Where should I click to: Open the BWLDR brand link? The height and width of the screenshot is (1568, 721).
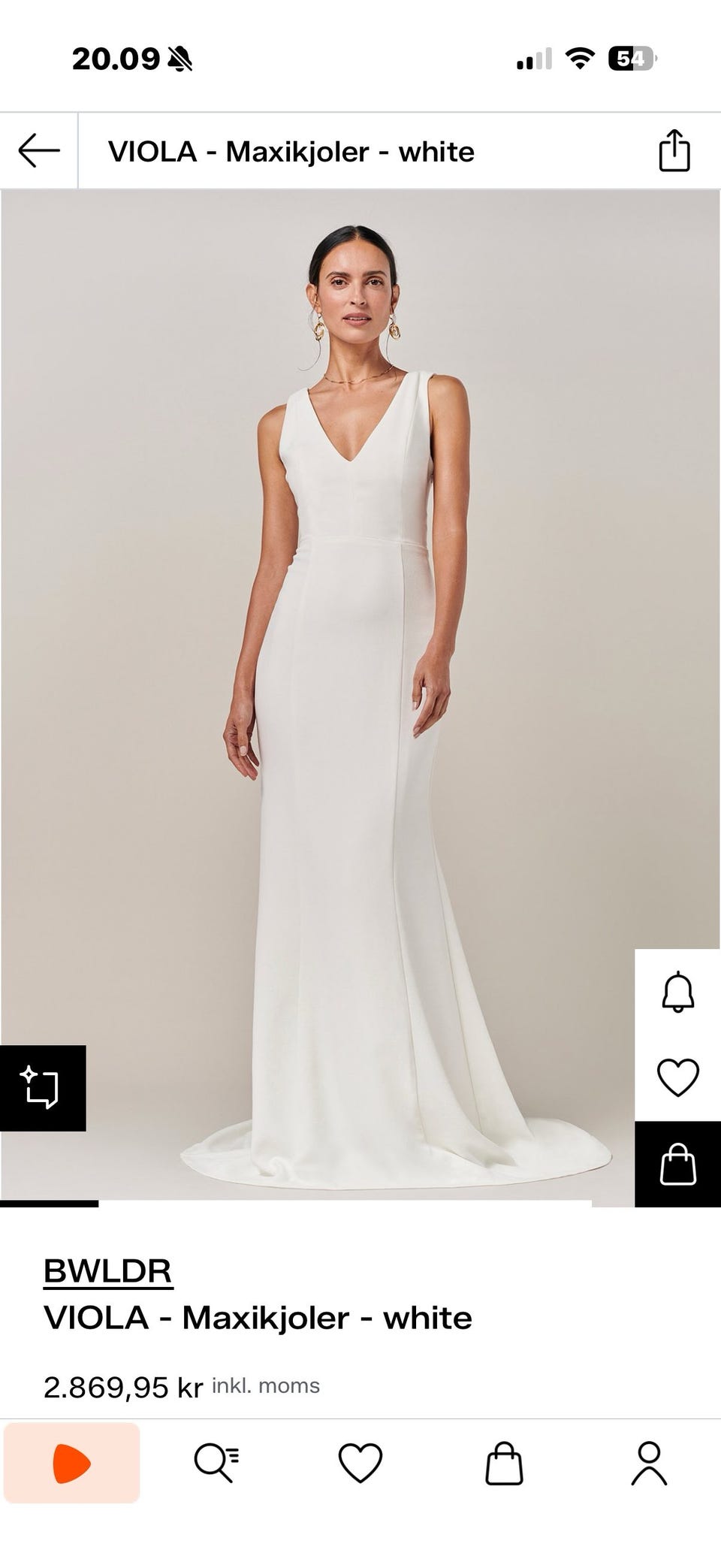[108, 1270]
